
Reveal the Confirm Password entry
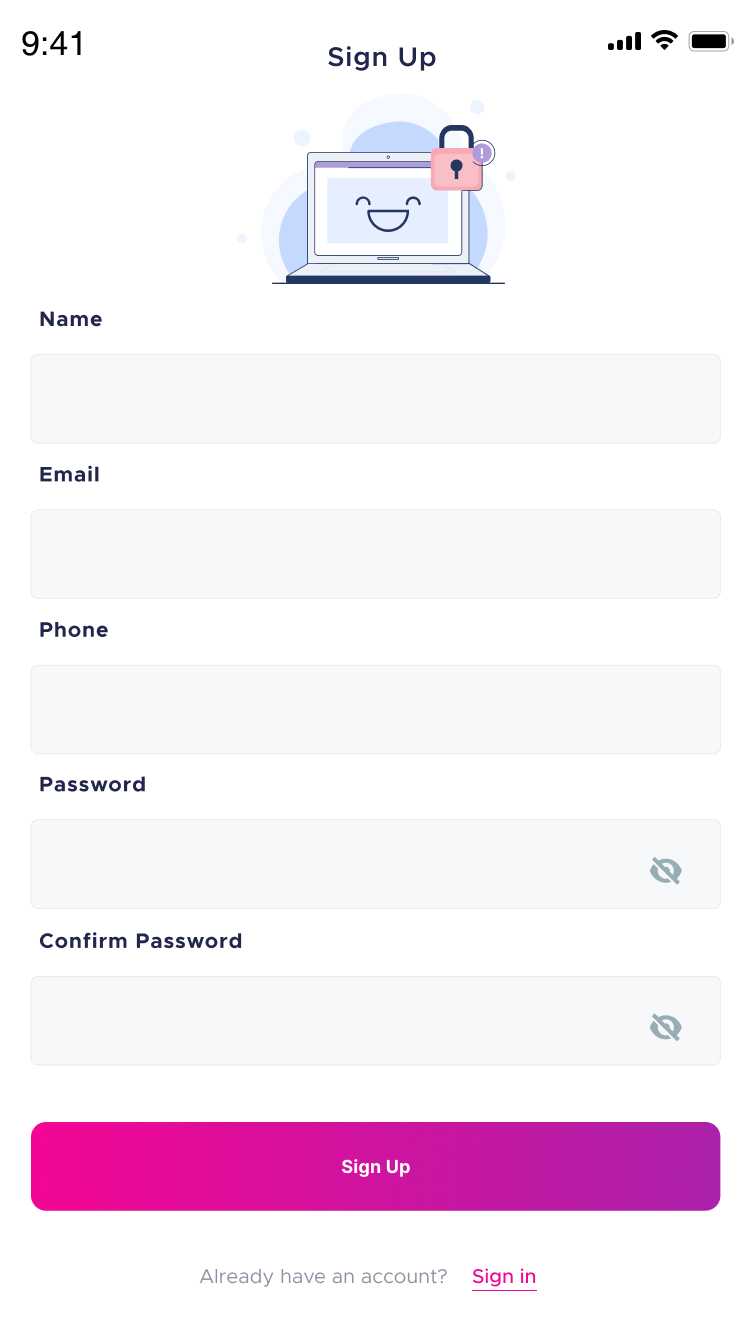[665, 1027]
